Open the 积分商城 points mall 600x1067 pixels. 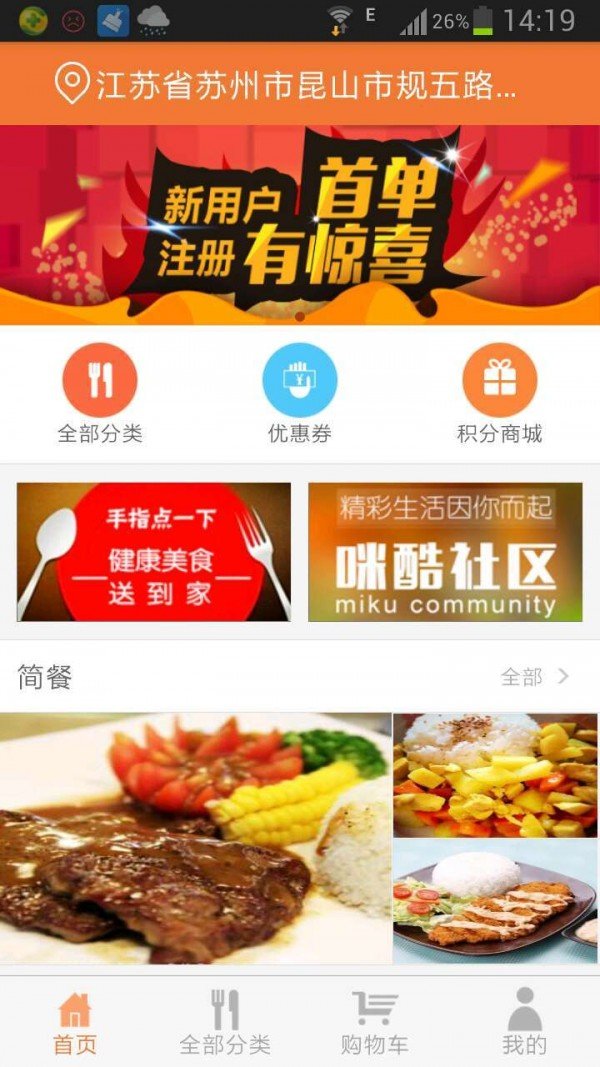coord(500,394)
